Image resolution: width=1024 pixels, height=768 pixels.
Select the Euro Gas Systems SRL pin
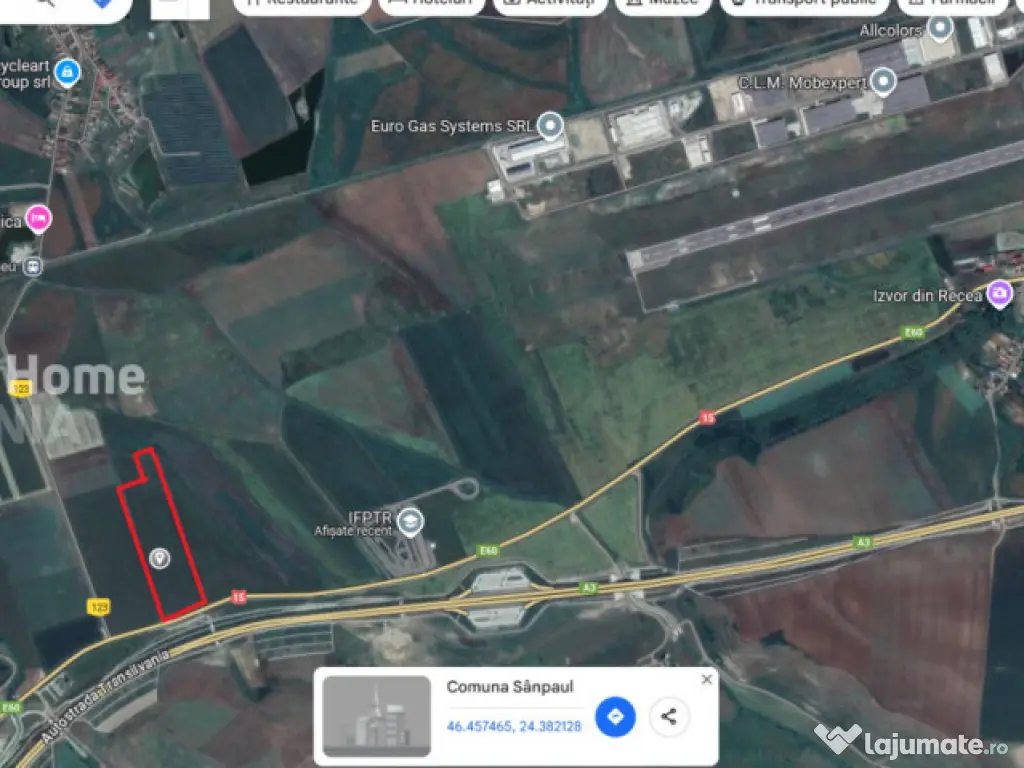tap(550, 126)
